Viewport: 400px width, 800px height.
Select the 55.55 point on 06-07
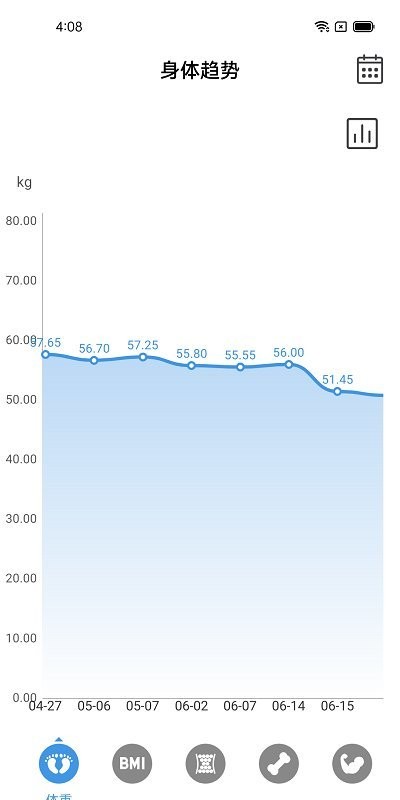[x=240, y=367]
